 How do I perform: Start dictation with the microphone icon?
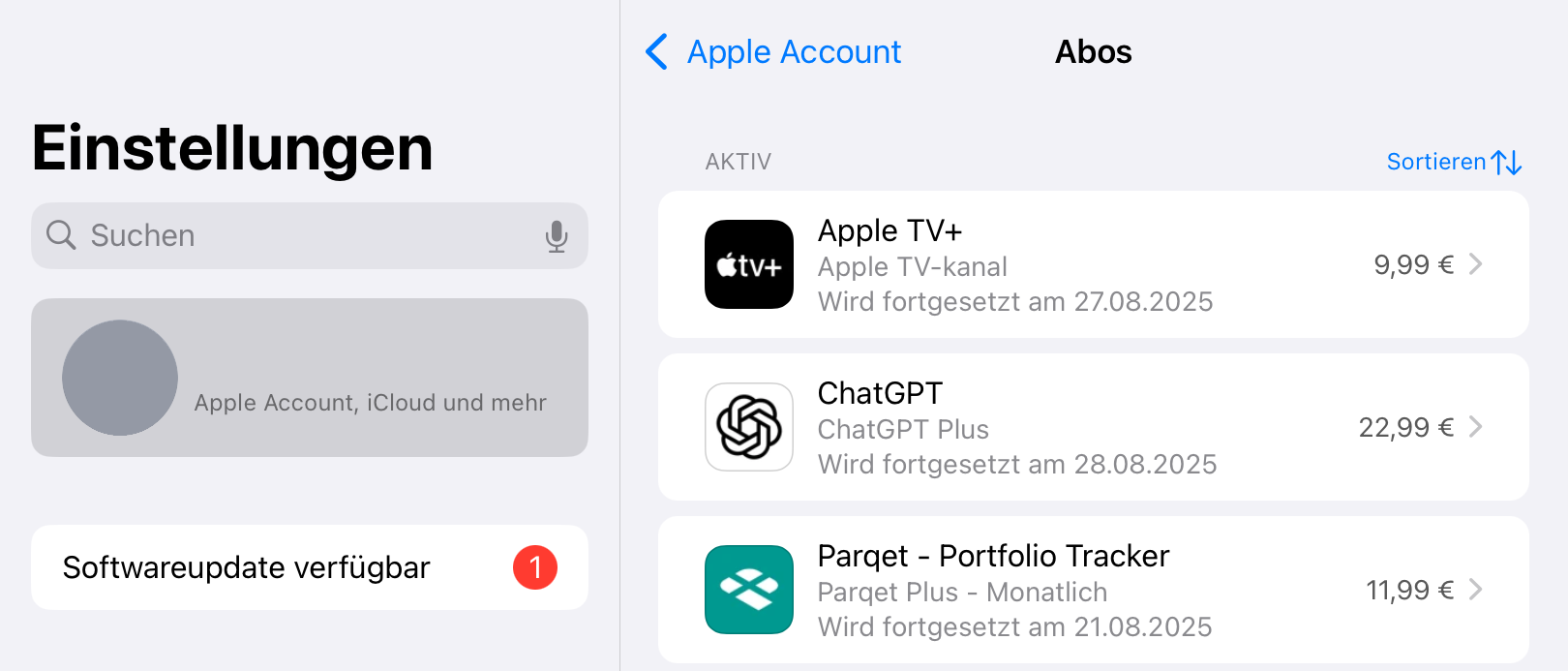click(x=556, y=235)
